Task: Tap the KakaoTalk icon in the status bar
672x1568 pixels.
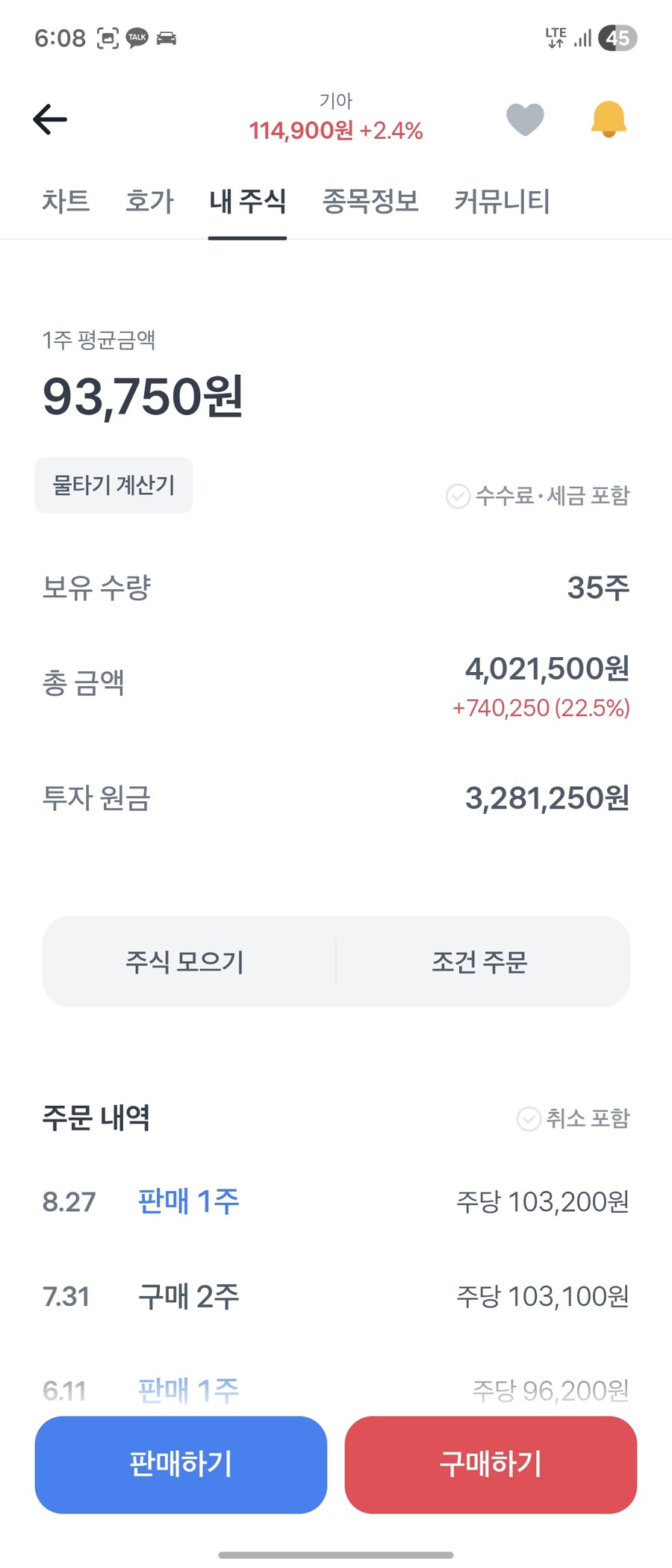Action: coord(137,37)
